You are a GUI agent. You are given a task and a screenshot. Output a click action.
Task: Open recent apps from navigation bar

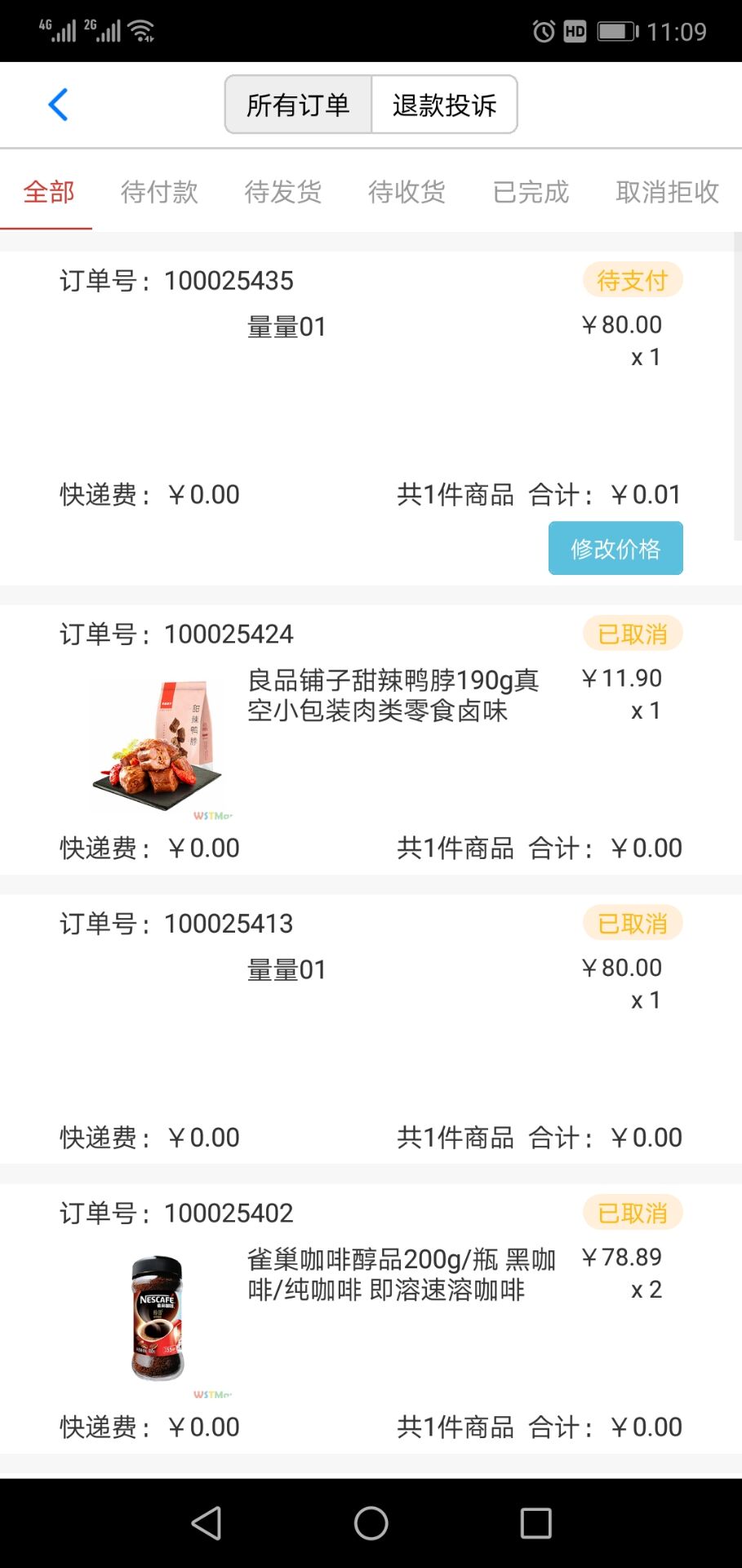click(535, 1523)
